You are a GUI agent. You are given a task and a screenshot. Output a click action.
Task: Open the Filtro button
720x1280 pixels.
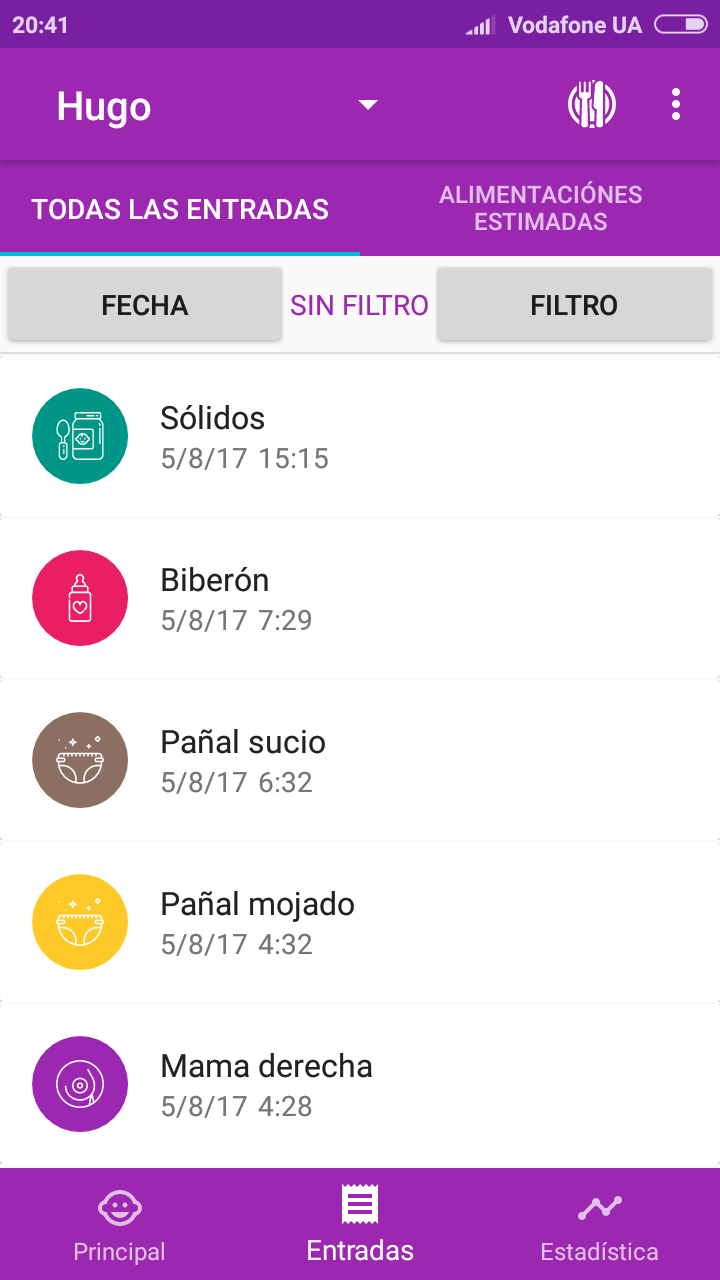coord(574,305)
